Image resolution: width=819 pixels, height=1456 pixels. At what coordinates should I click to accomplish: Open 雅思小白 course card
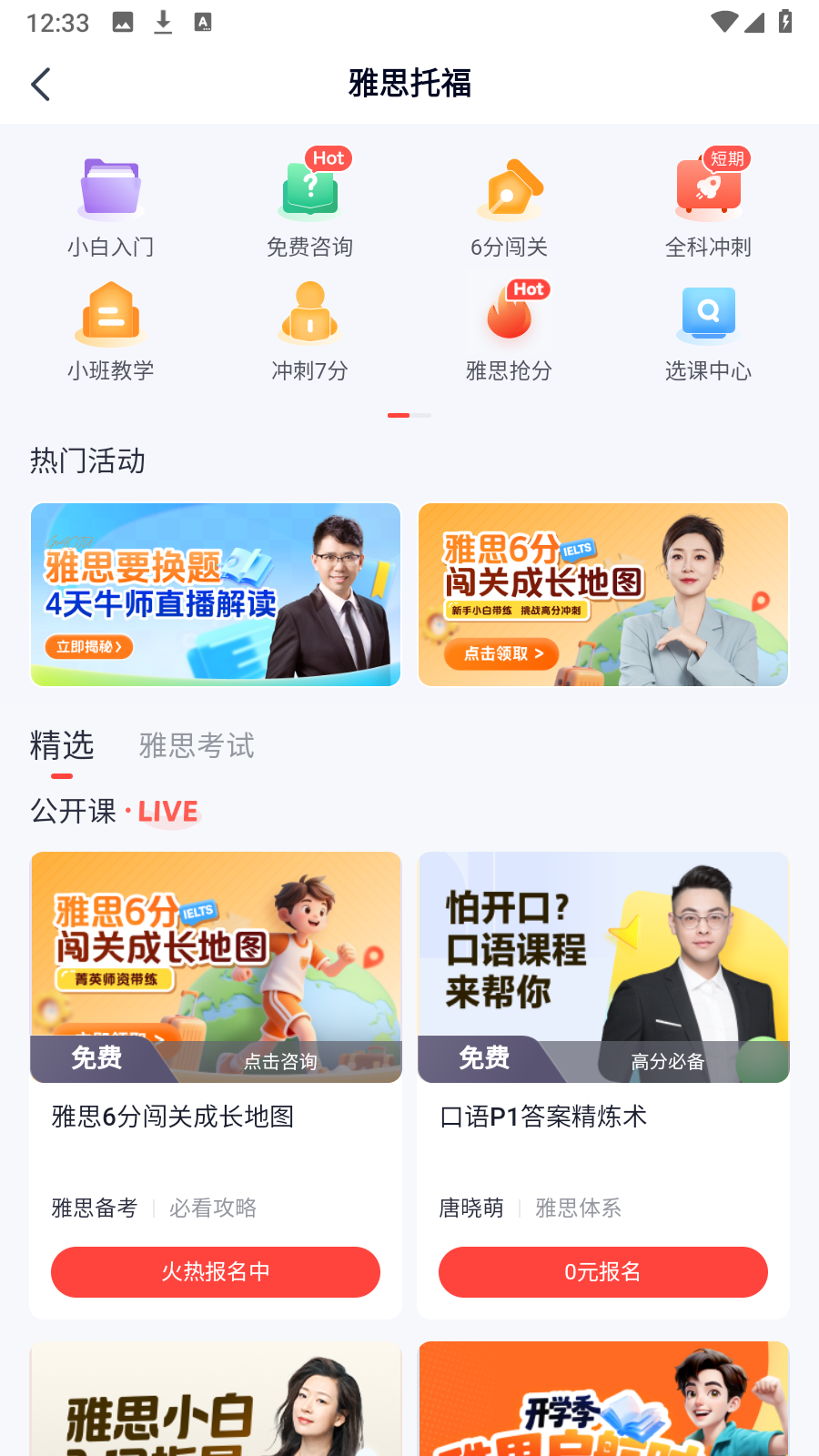point(216,1401)
